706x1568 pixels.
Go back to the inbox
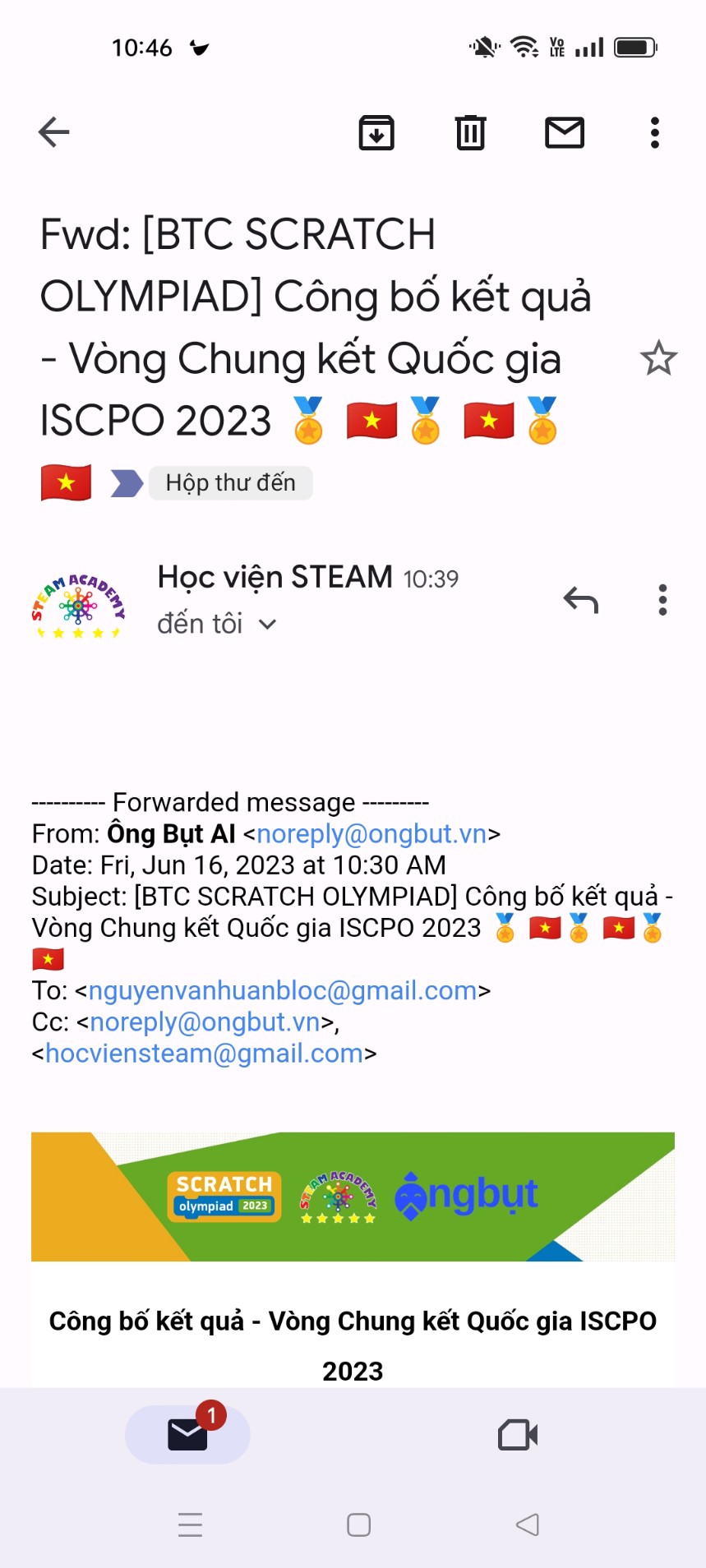[54, 132]
